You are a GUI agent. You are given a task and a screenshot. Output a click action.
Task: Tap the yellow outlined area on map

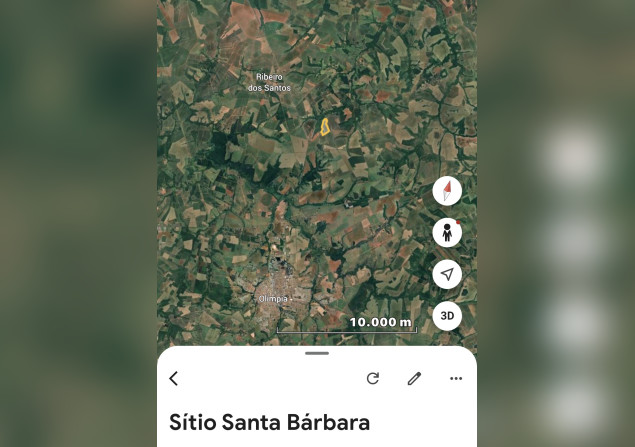(x=325, y=127)
